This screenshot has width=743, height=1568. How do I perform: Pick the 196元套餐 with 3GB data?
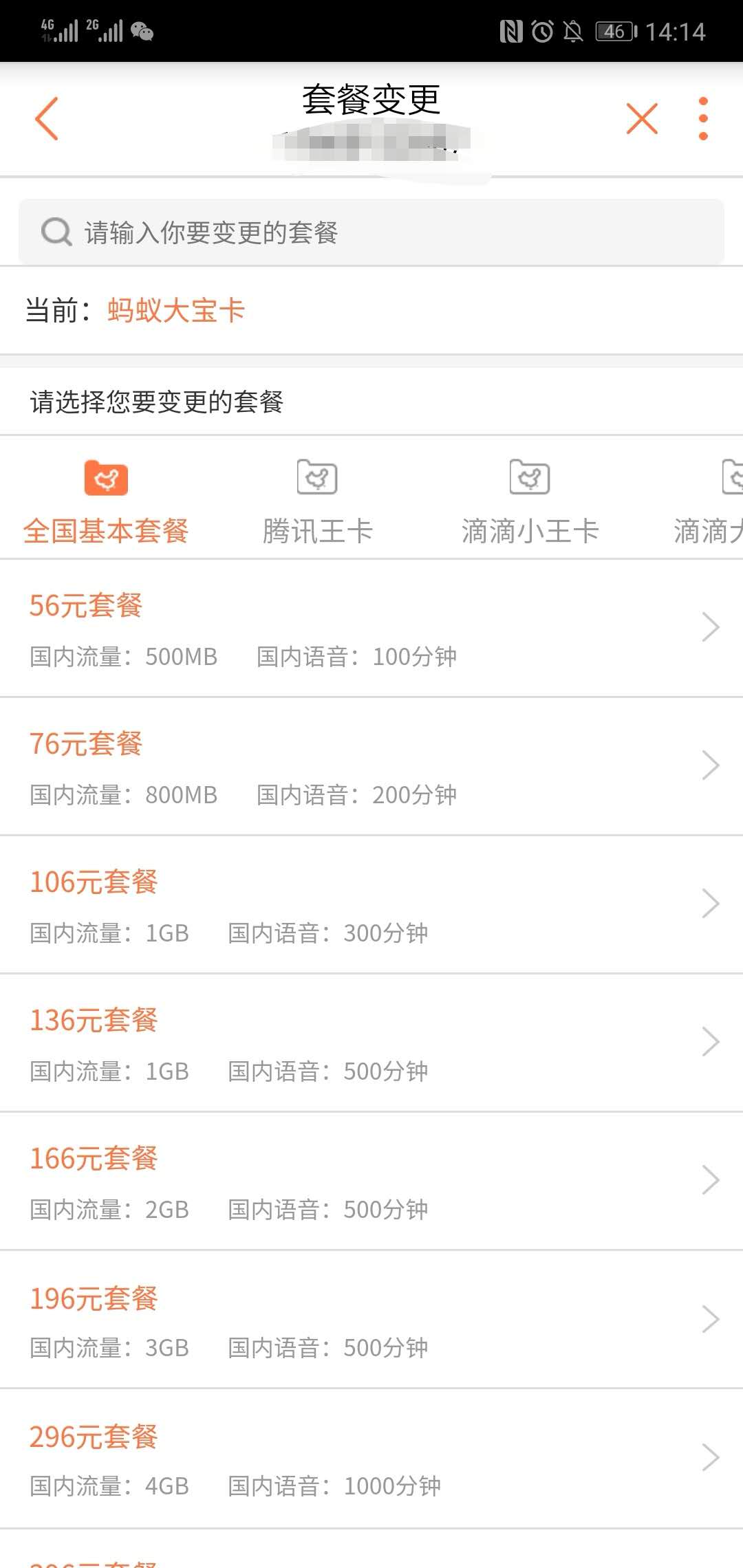(371, 1320)
